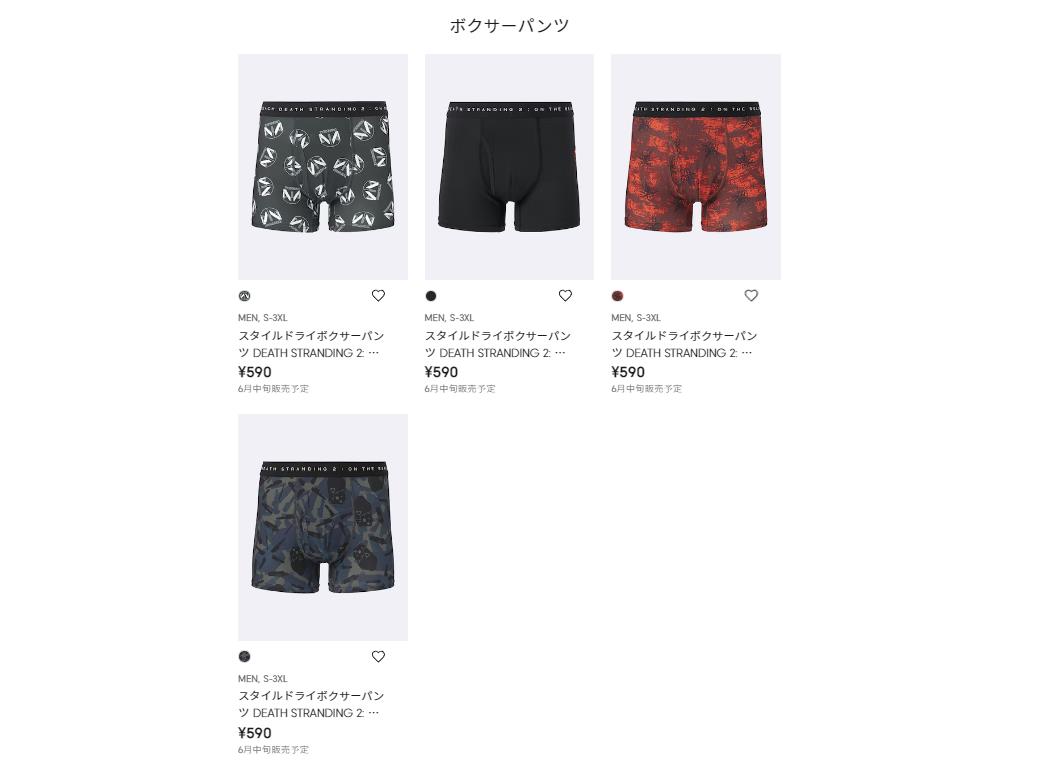Screen dimensions: 1047x766
Task: Favorite the gray logo-print boxer pants
Action: 378,296
